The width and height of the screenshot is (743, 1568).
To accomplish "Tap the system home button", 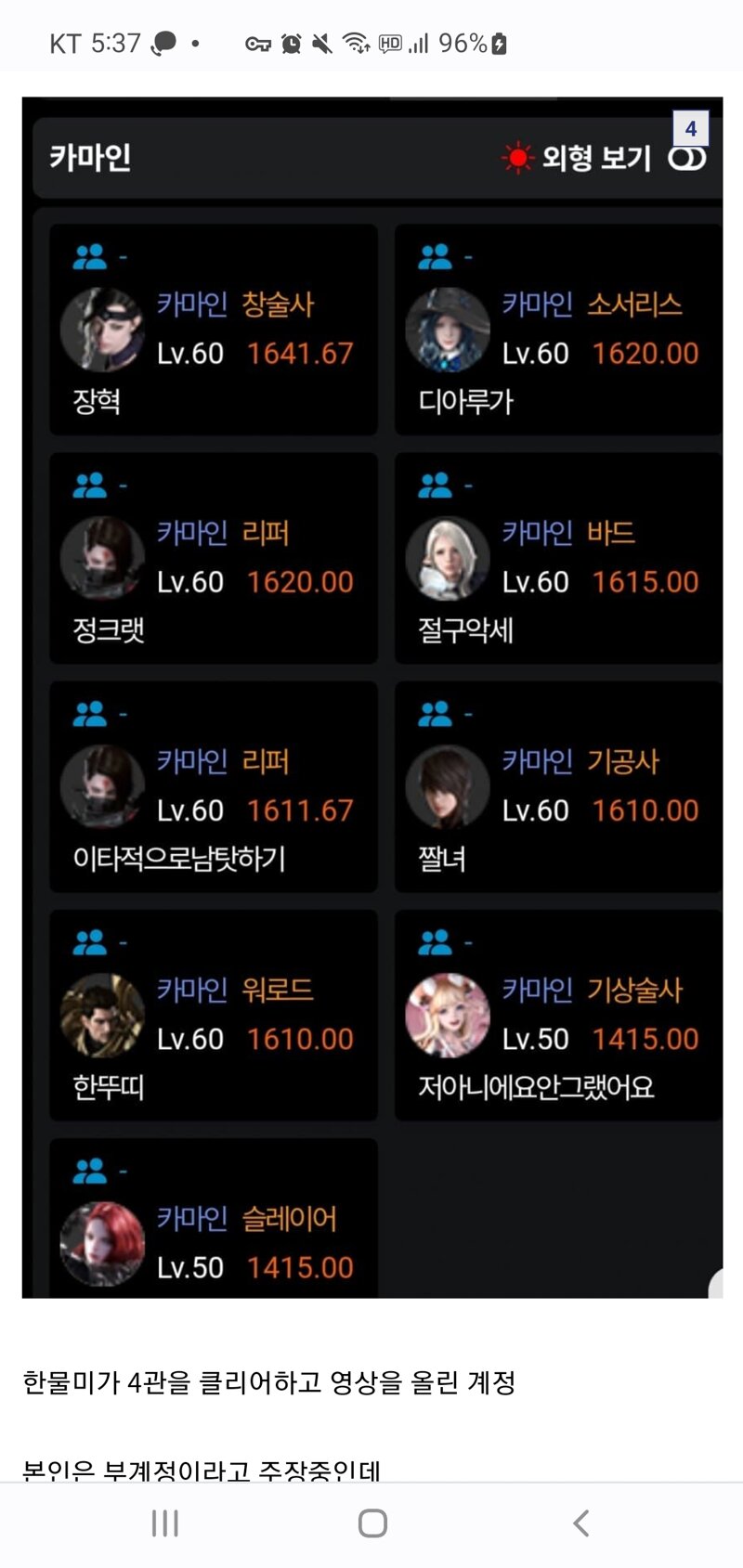I will [372, 1523].
